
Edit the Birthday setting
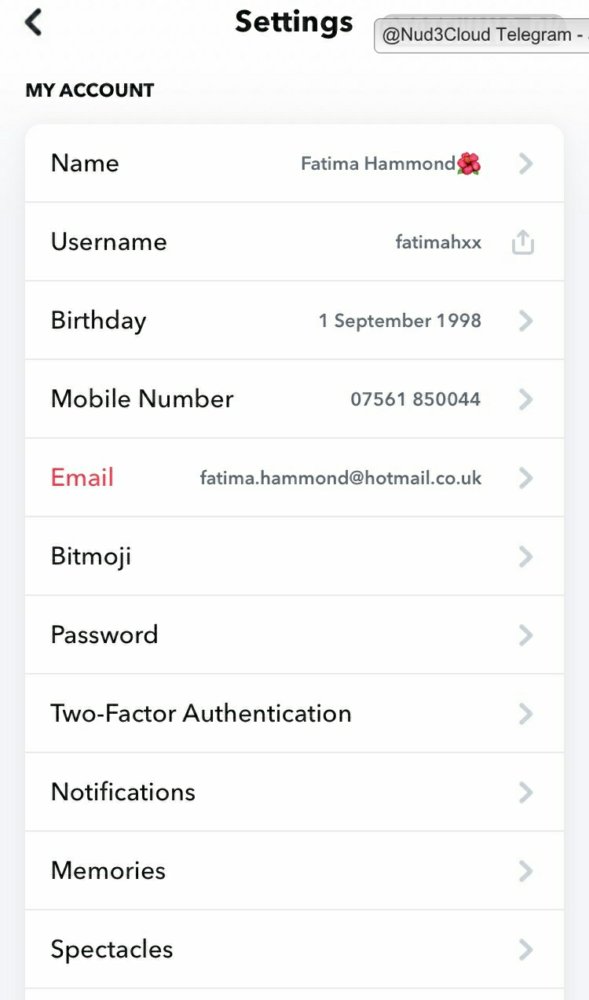click(x=294, y=320)
